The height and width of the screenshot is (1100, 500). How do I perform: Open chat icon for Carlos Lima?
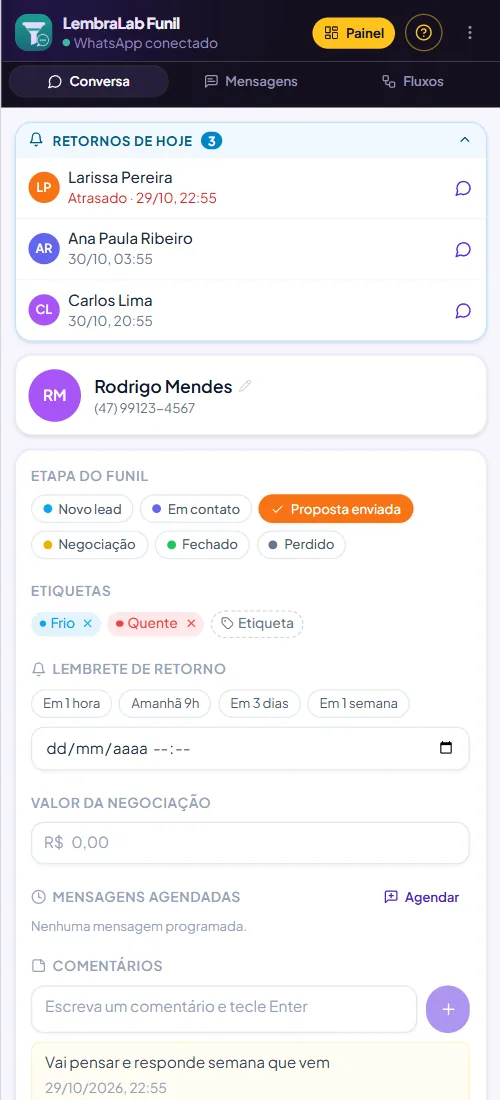pos(463,311)
